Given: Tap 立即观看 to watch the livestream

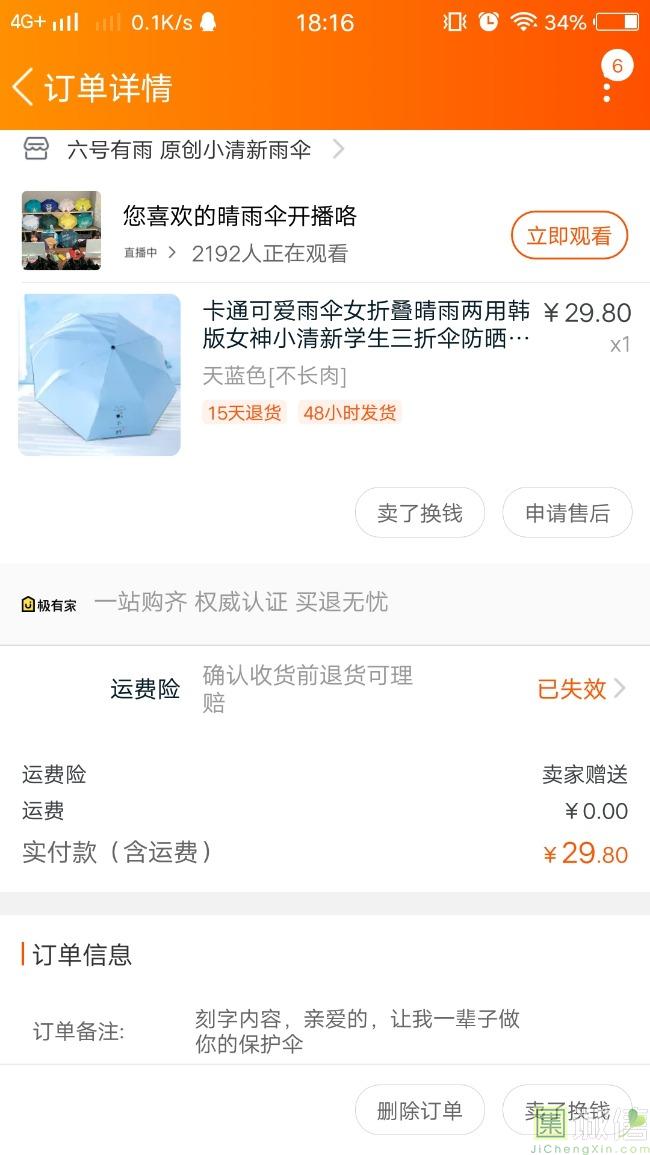Looking at the screenshot, I should (x=569, y=236).
